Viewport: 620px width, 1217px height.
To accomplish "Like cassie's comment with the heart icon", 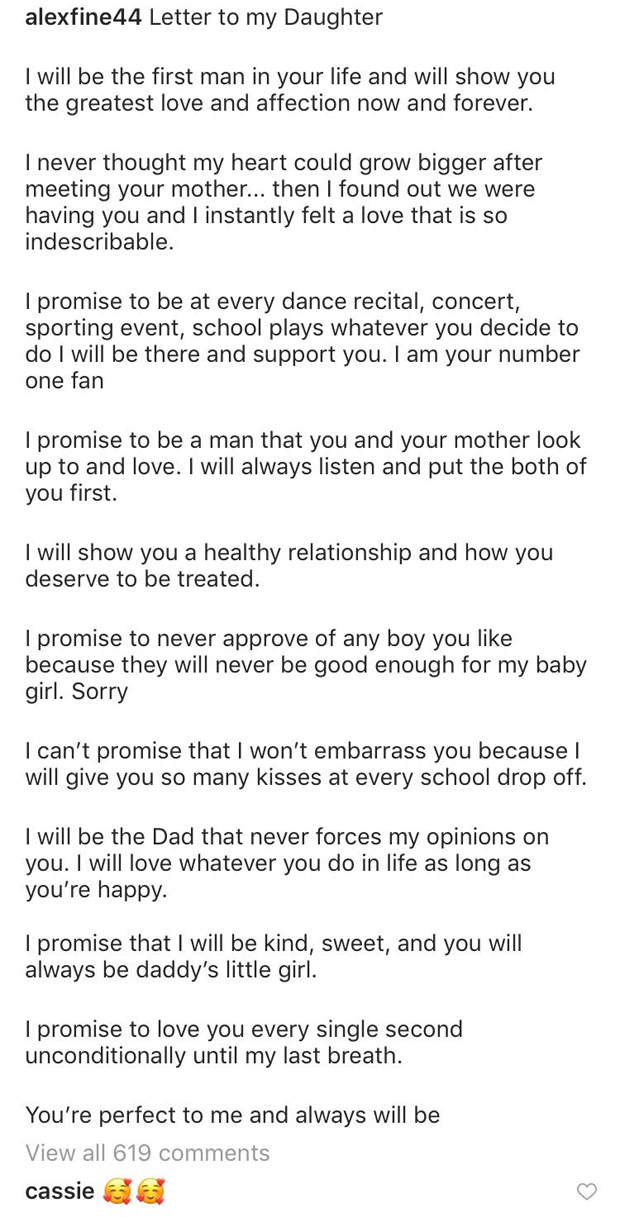I will (x=588, y=1191).
